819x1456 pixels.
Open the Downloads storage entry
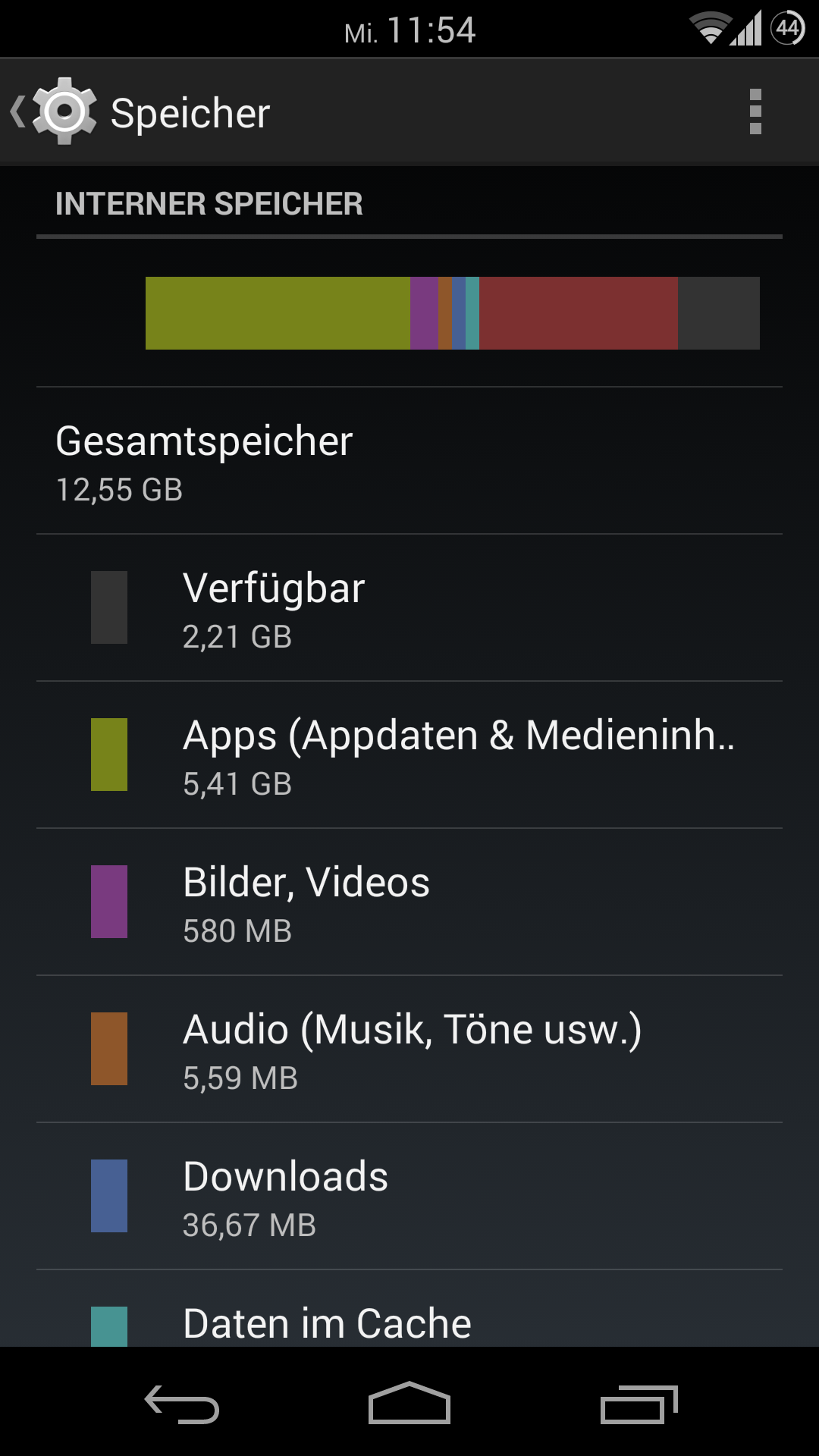(x=409, y=1197)
